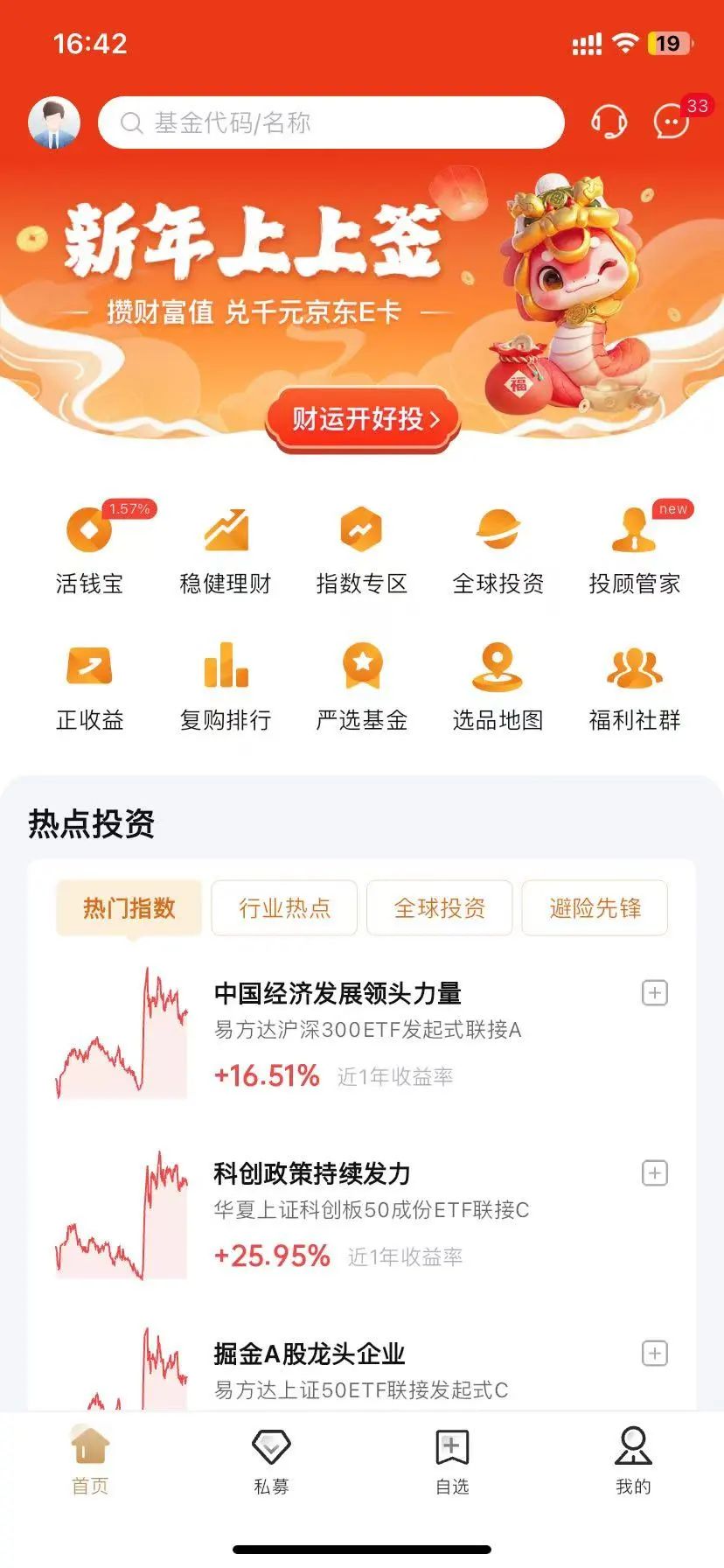This screenshot has width=724, height=1568.
Task: Tap the fund code search box
Action: tap(331, 122)
